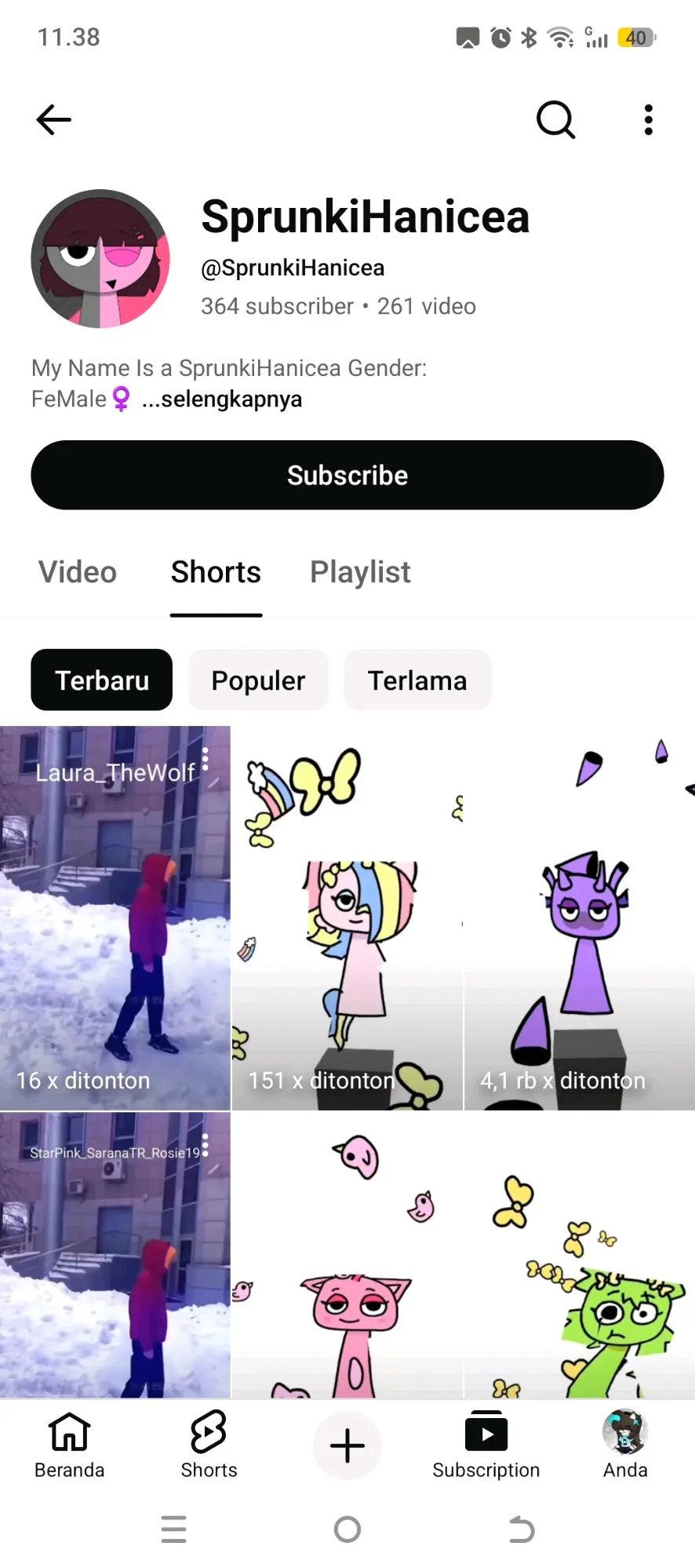
Task: Select the Shorts channel tab
Action: (216, 572)
